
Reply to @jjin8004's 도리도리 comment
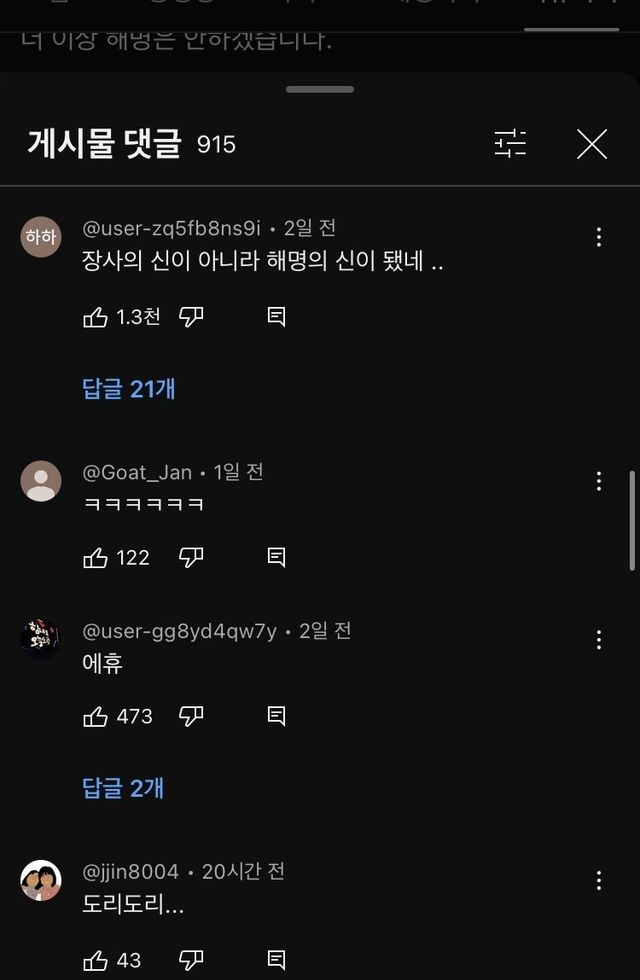click(x=277, y=961)
